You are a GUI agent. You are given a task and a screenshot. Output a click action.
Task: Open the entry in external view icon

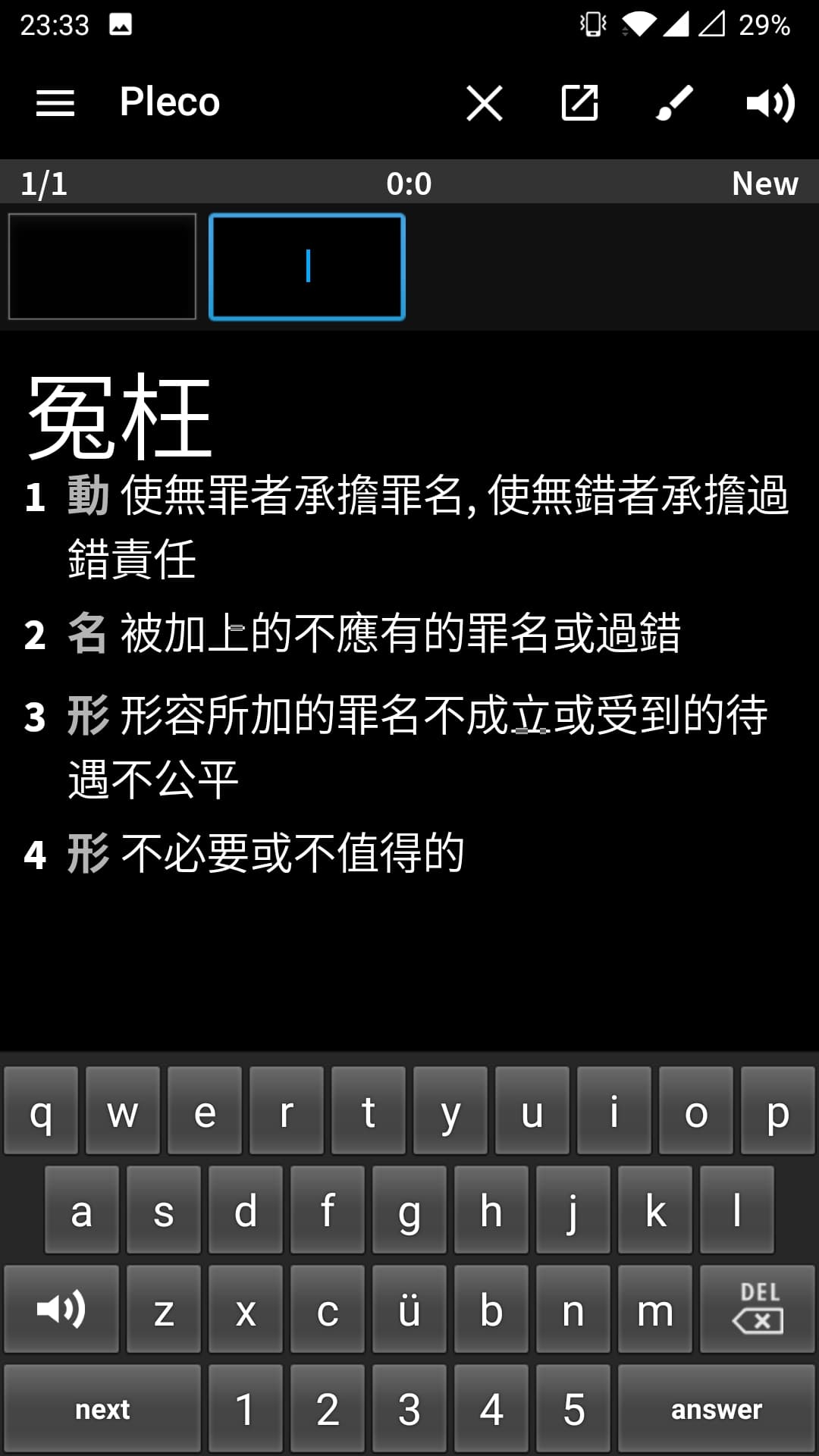(x=579, y=103)
